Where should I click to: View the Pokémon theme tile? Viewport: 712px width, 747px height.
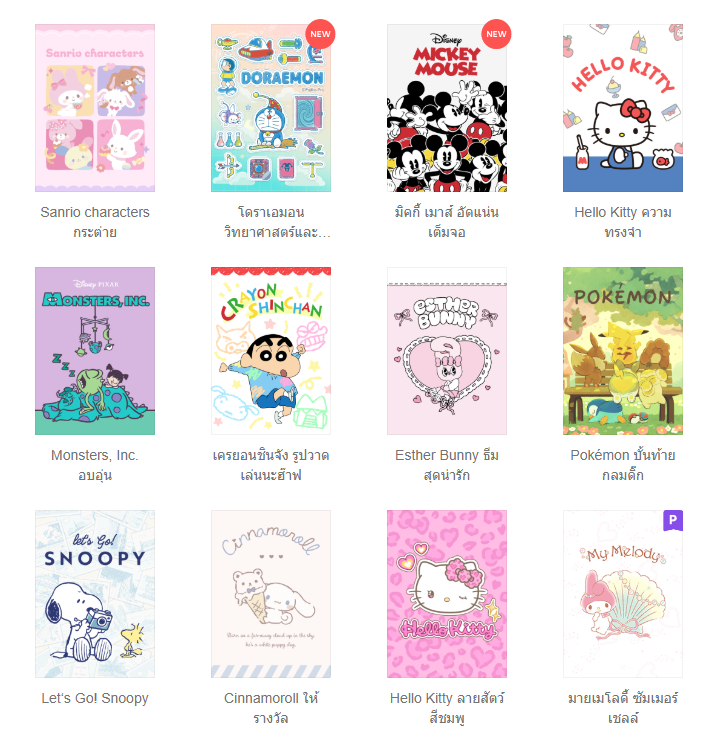623,351
